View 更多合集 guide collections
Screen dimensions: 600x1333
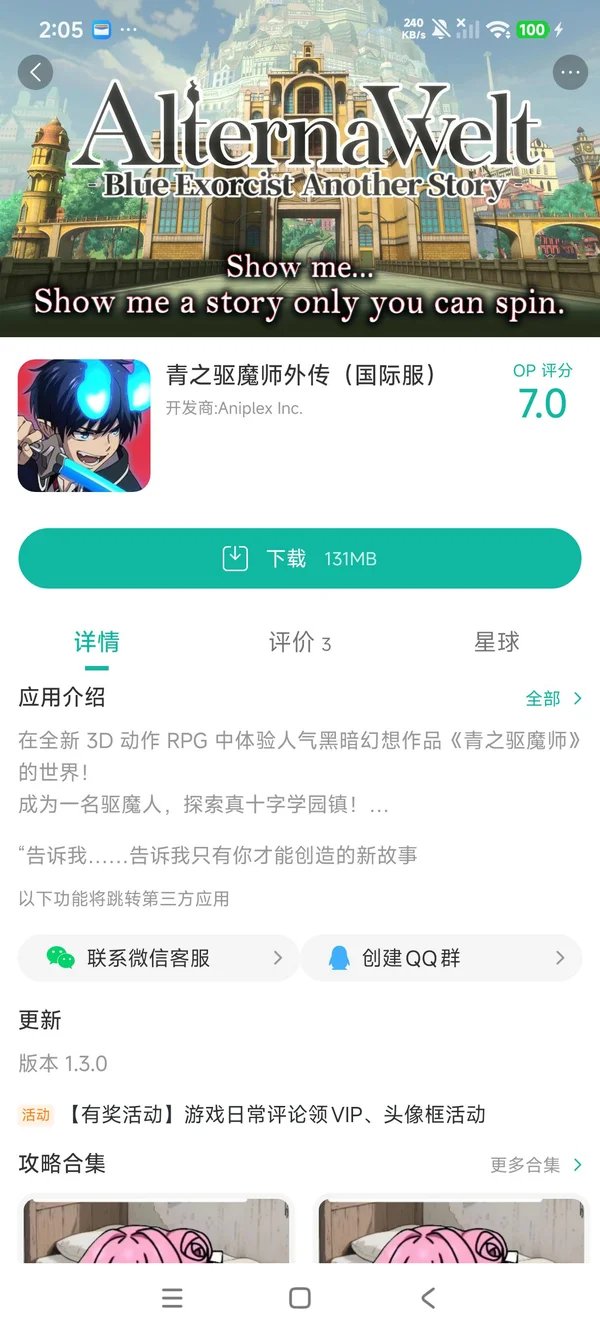coord(536,1165)
